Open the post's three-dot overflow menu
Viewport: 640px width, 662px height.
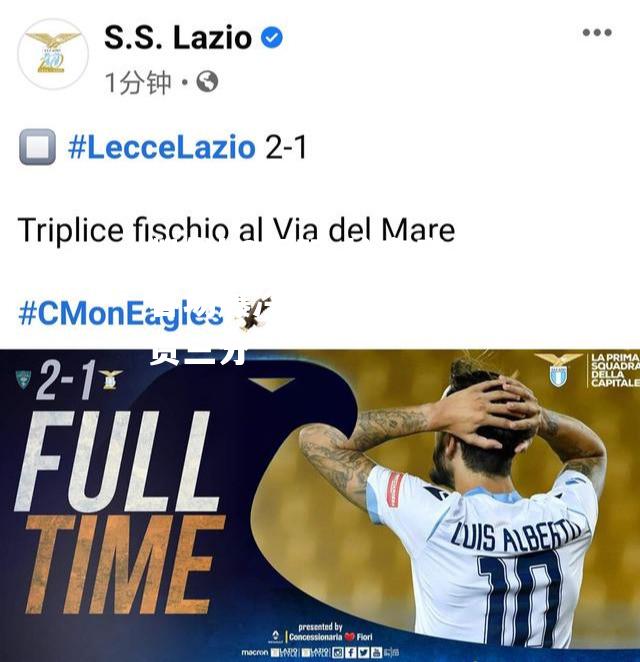(x=596, y=33)
